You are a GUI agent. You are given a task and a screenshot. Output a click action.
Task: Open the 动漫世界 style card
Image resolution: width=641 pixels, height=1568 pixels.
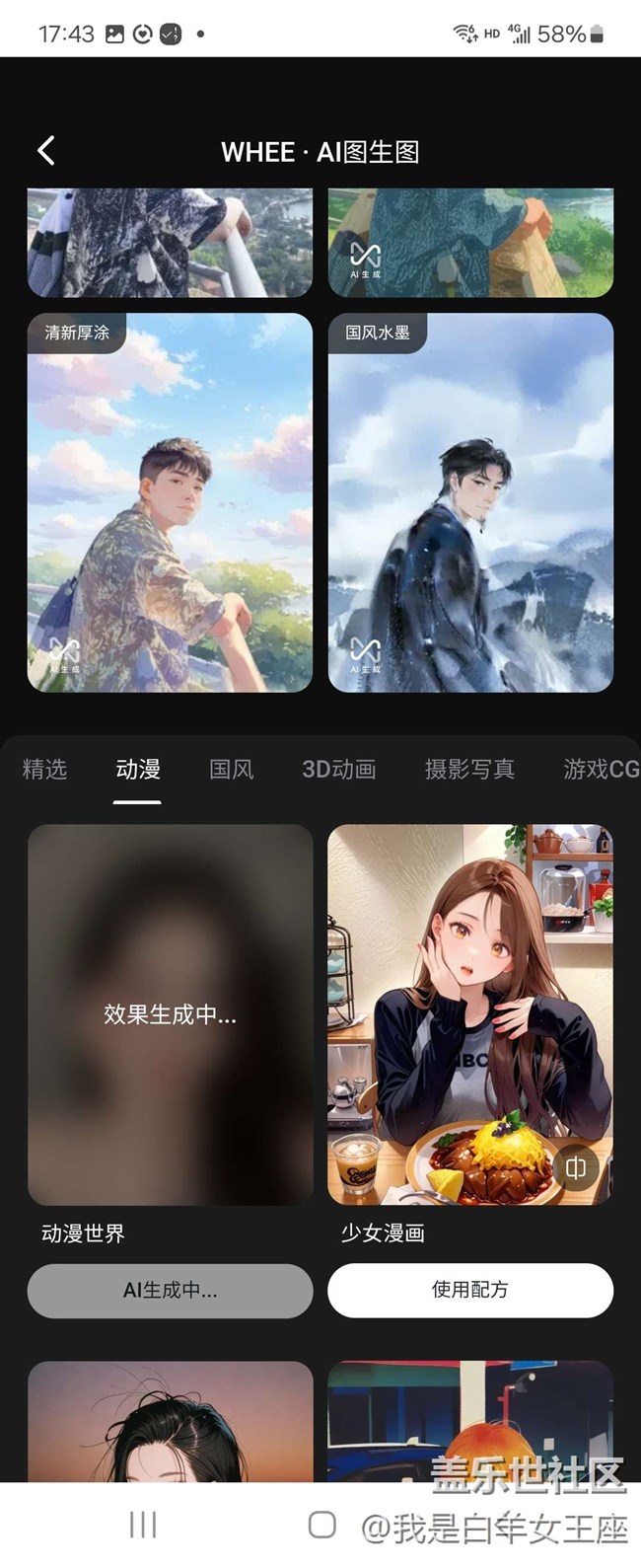[x=170, y=1014]
